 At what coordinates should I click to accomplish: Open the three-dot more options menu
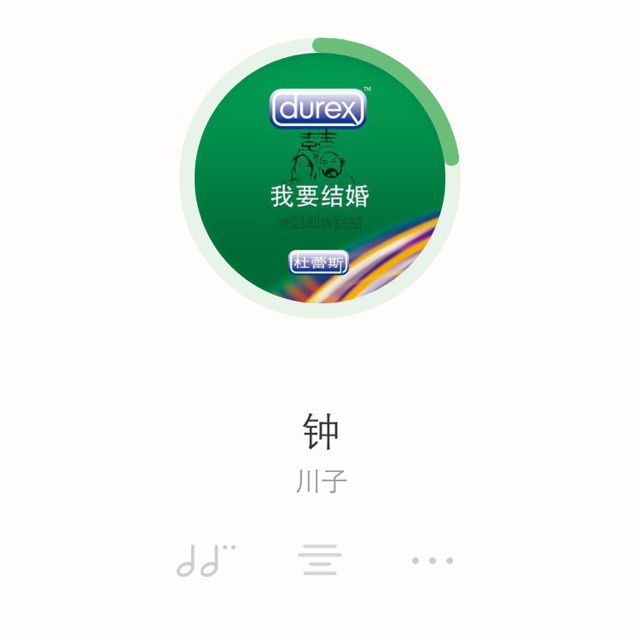(432, 561)
